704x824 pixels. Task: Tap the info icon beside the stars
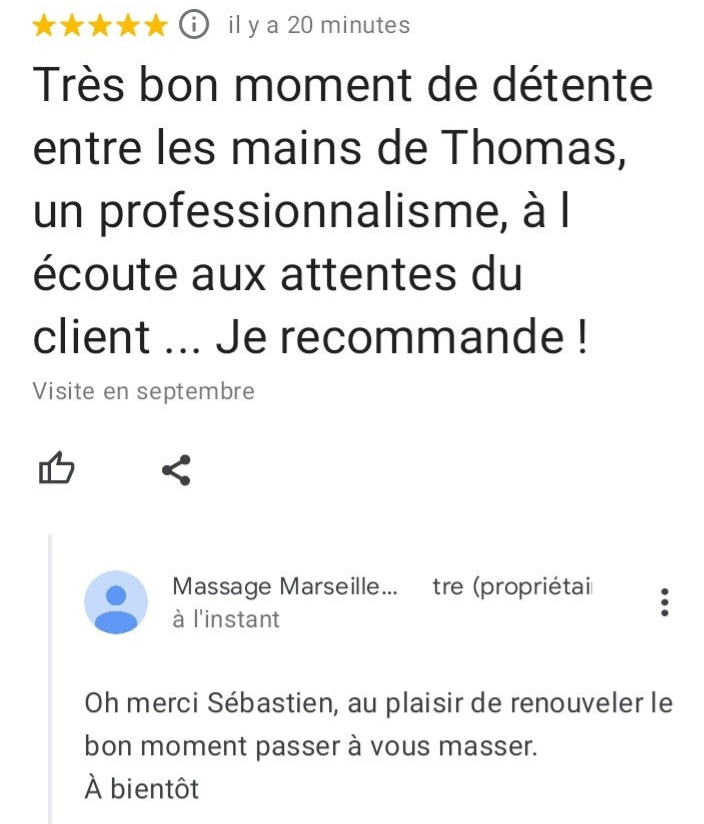point(193,25)
